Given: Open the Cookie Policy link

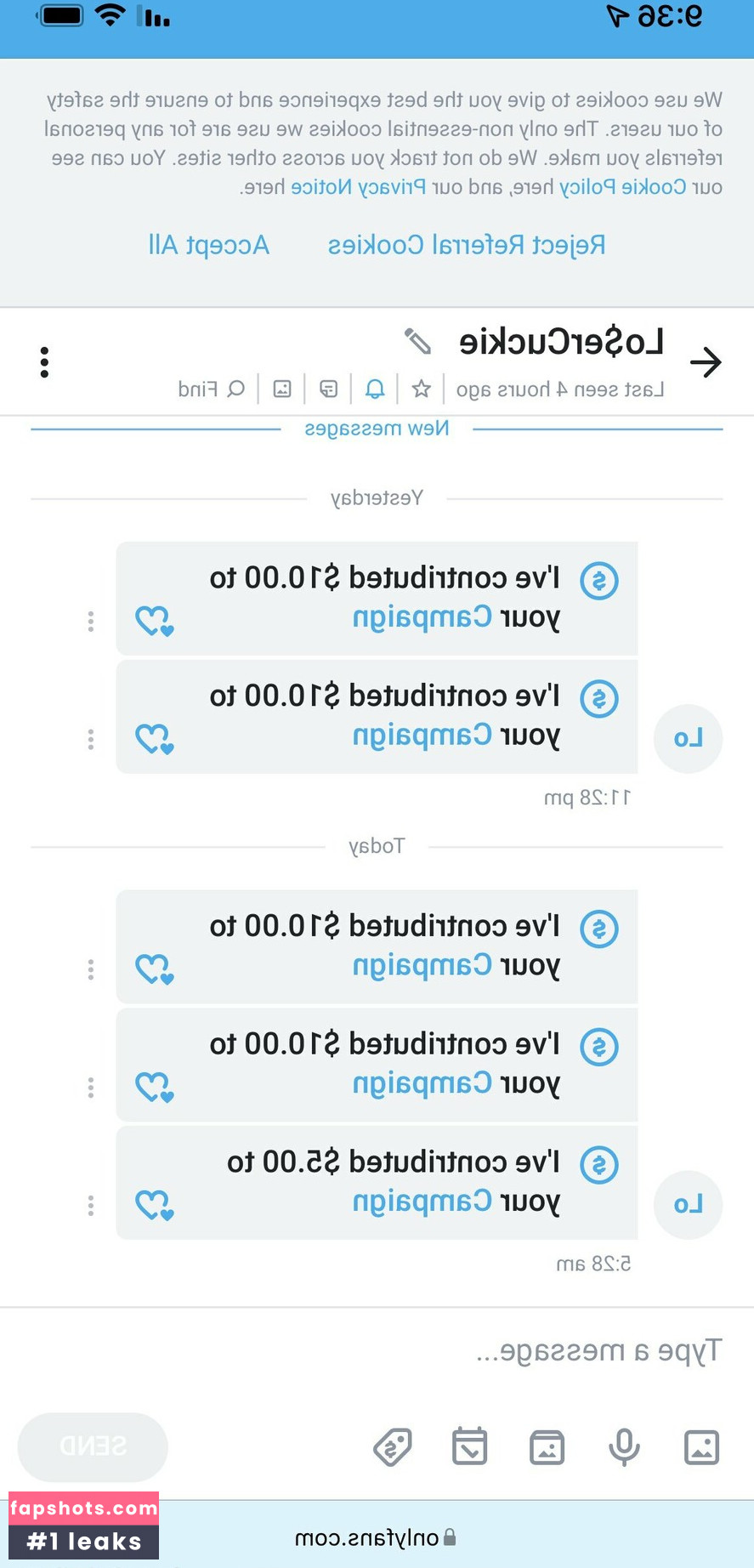Looking at the screenshot, I should pyautogui.click(x=621, y=187).
